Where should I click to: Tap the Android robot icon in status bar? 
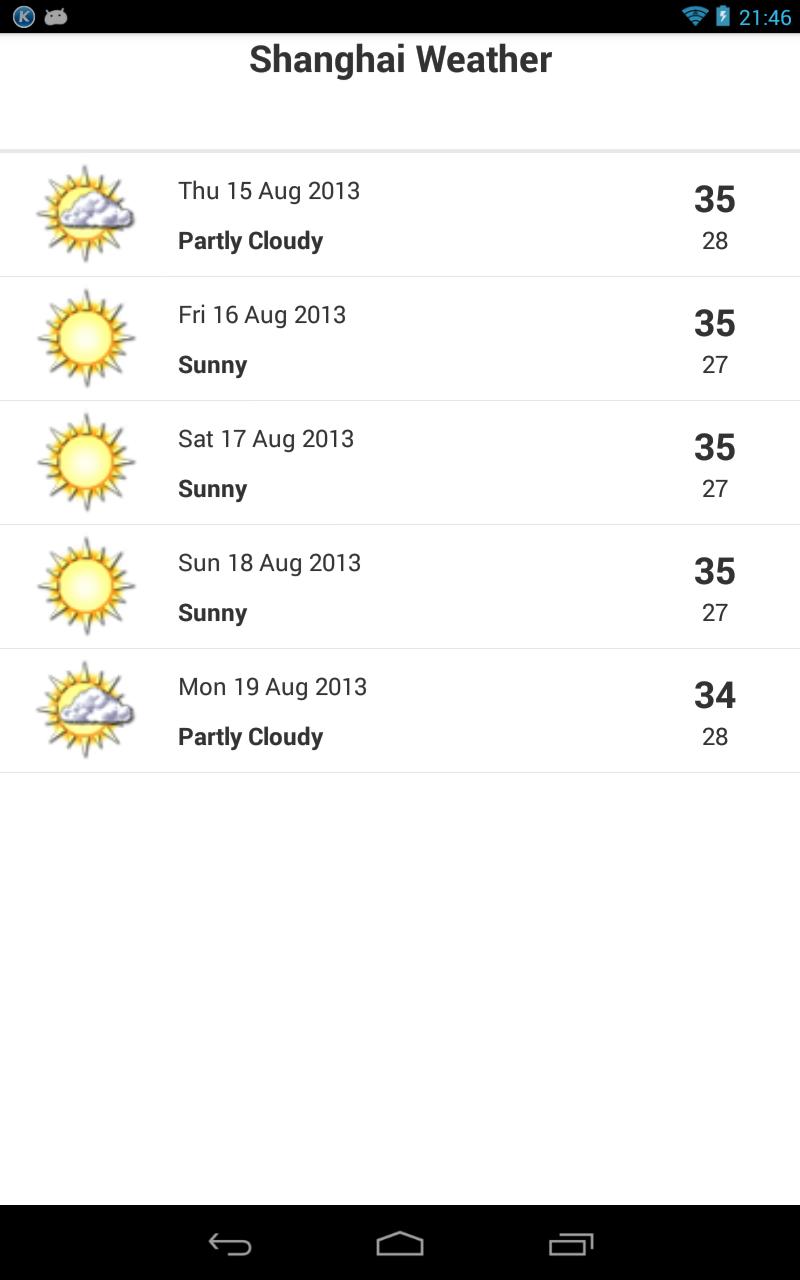point(55,16)
